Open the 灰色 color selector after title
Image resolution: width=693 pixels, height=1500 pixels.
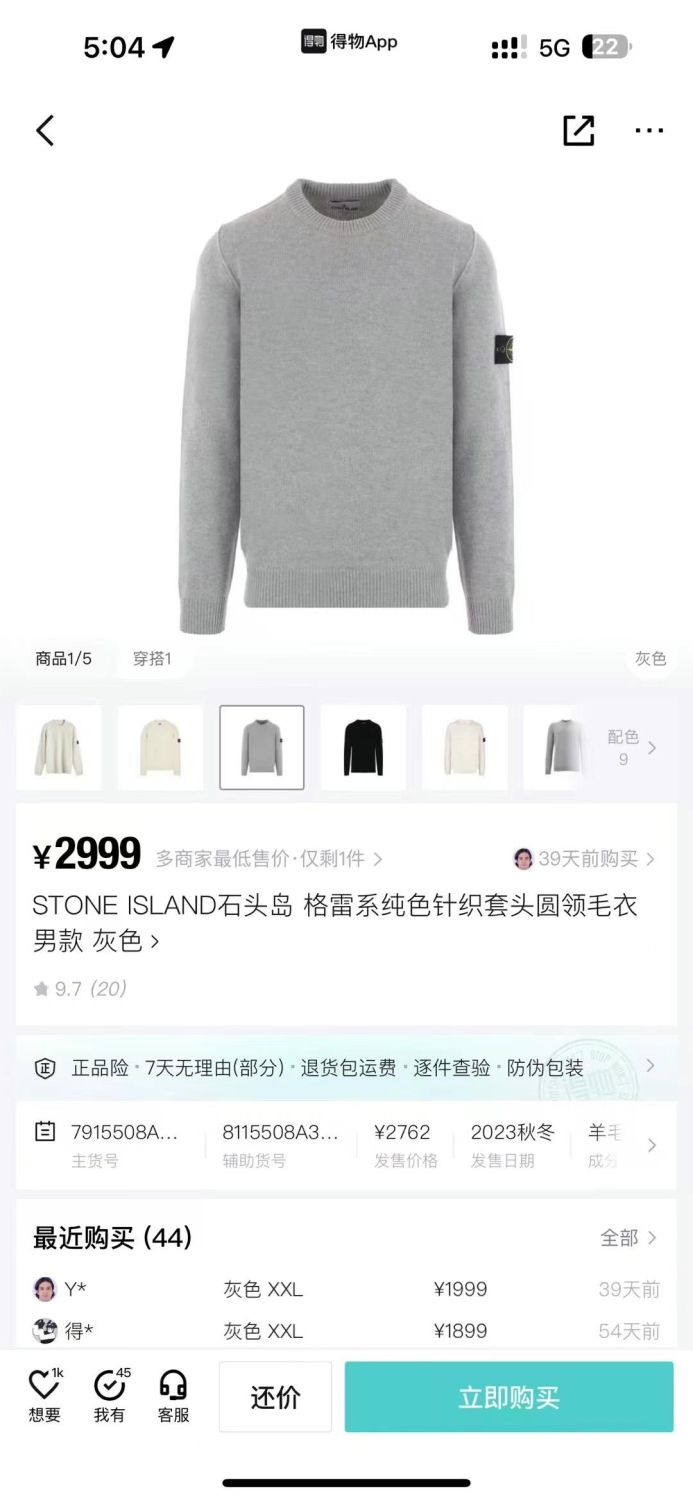point(126,941)
